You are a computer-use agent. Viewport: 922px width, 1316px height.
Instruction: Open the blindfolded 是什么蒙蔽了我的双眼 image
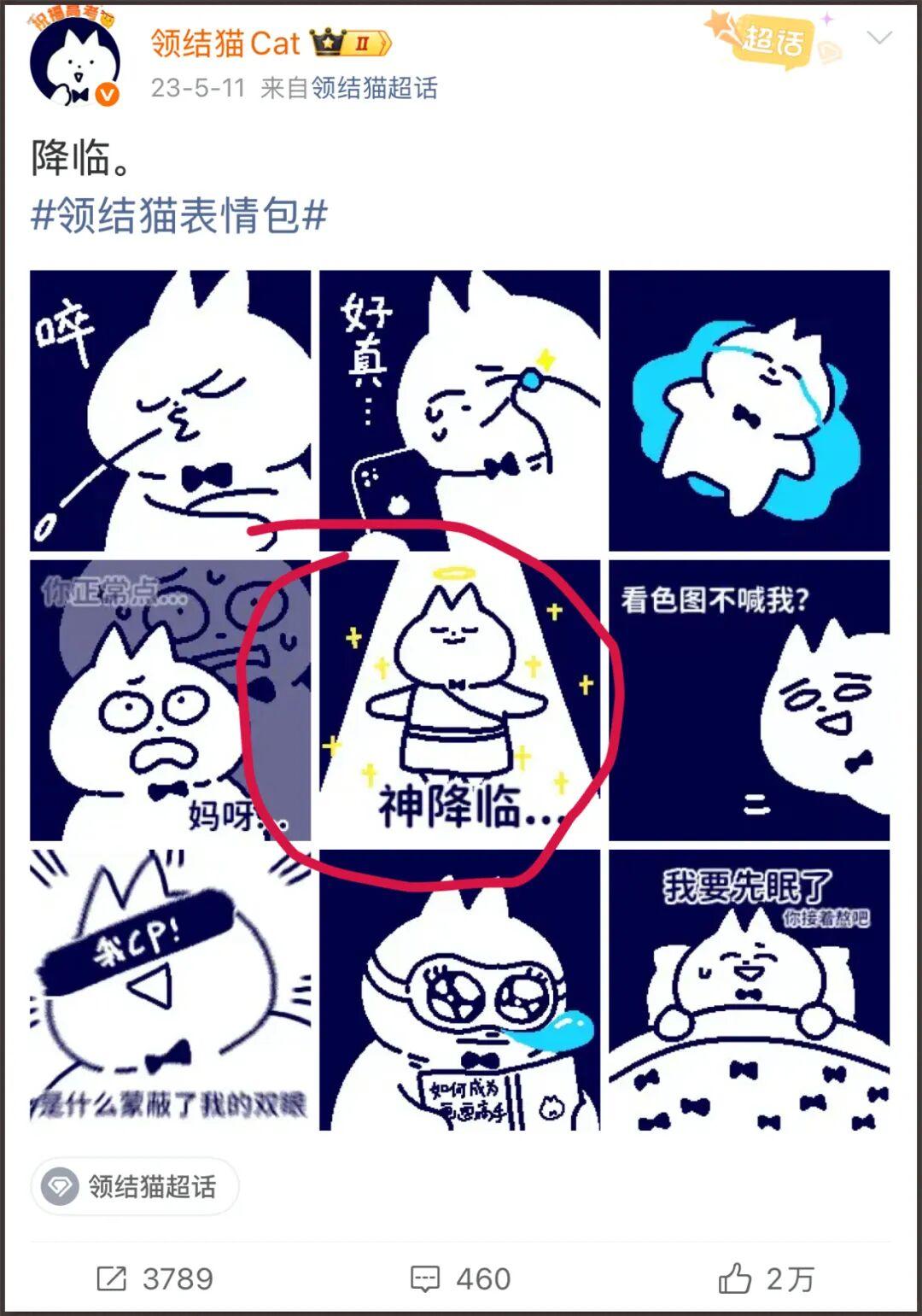tap(170, 990)
